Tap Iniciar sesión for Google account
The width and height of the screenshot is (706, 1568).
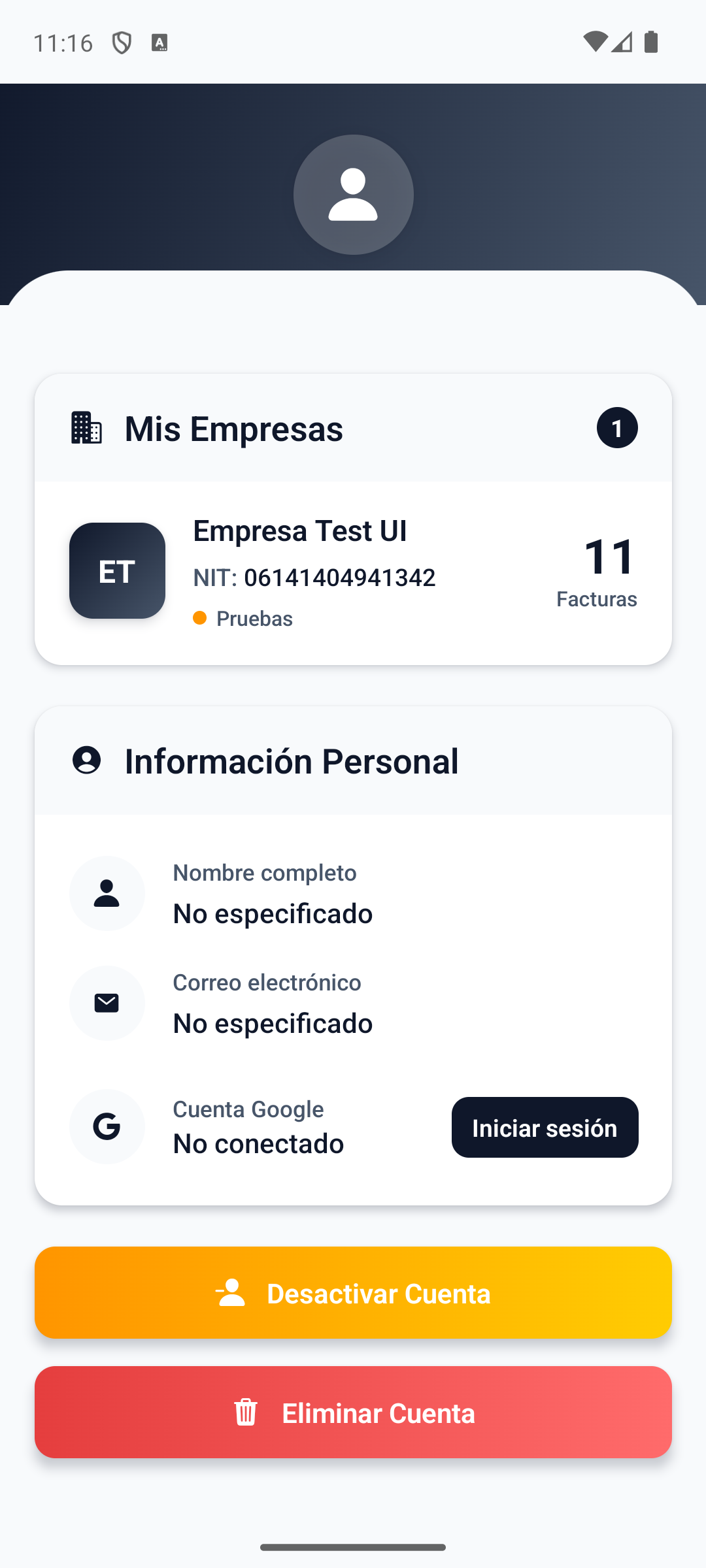(545, 1127)
